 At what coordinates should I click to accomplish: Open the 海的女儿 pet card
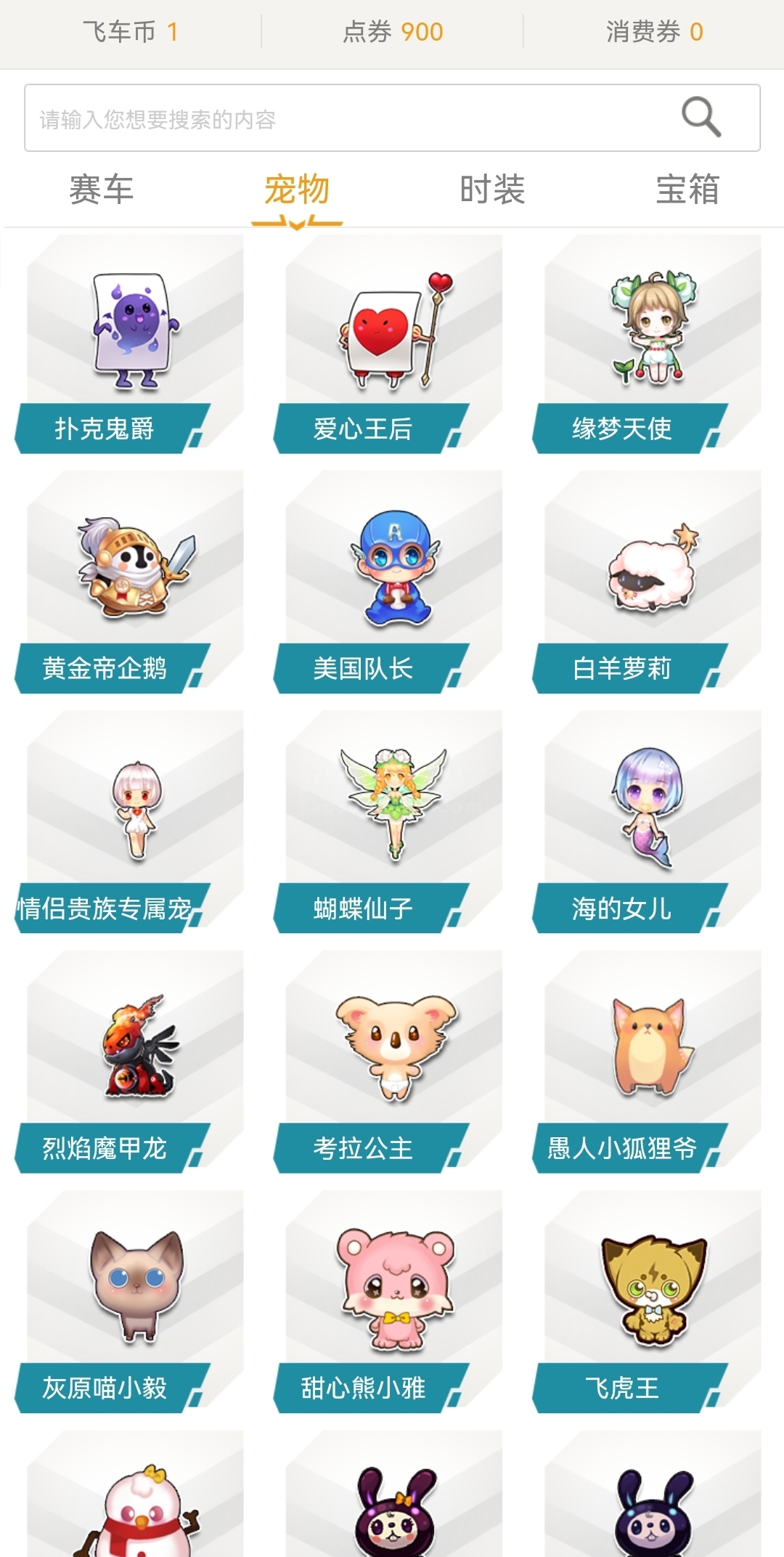[x=650, y=821]
